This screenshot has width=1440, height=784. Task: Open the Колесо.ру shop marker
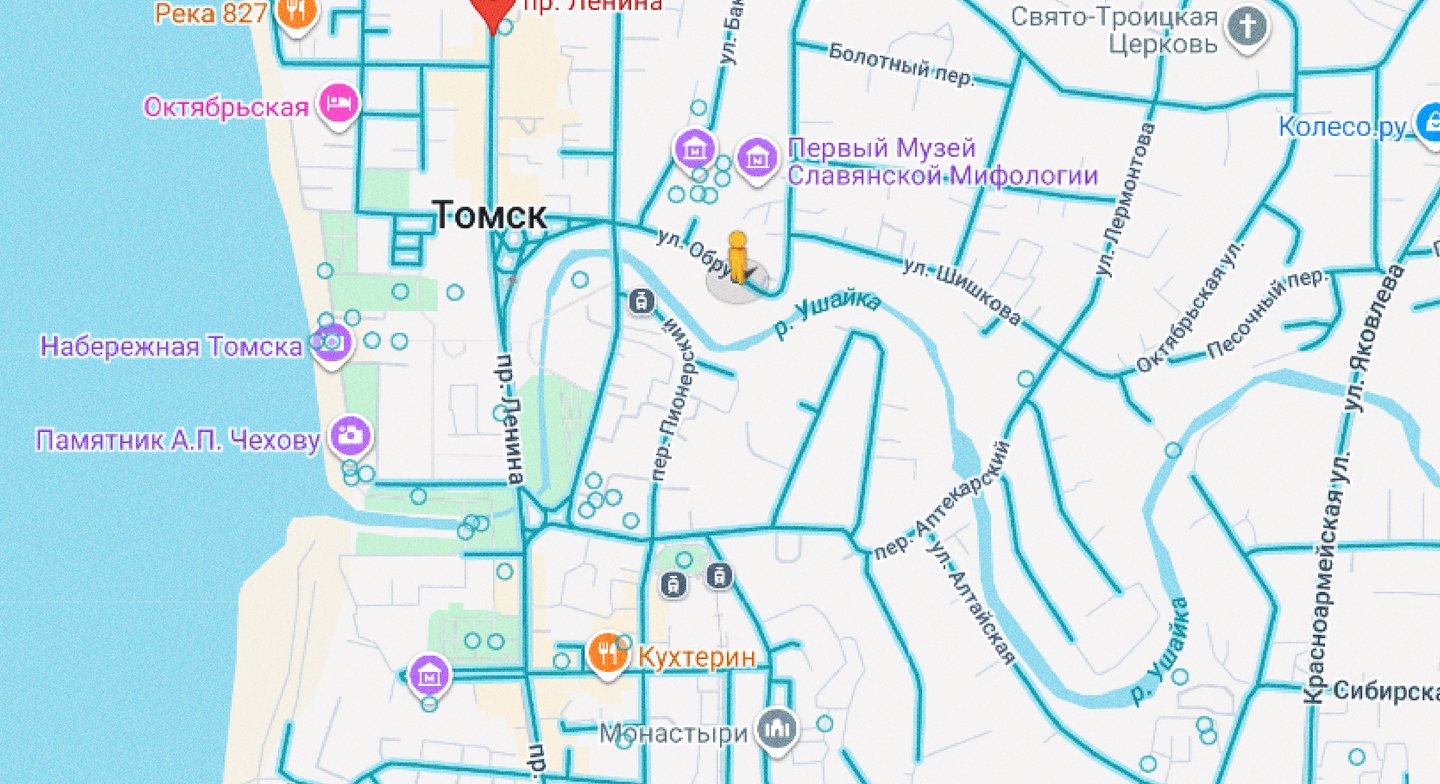click(x=1428, y=124)
